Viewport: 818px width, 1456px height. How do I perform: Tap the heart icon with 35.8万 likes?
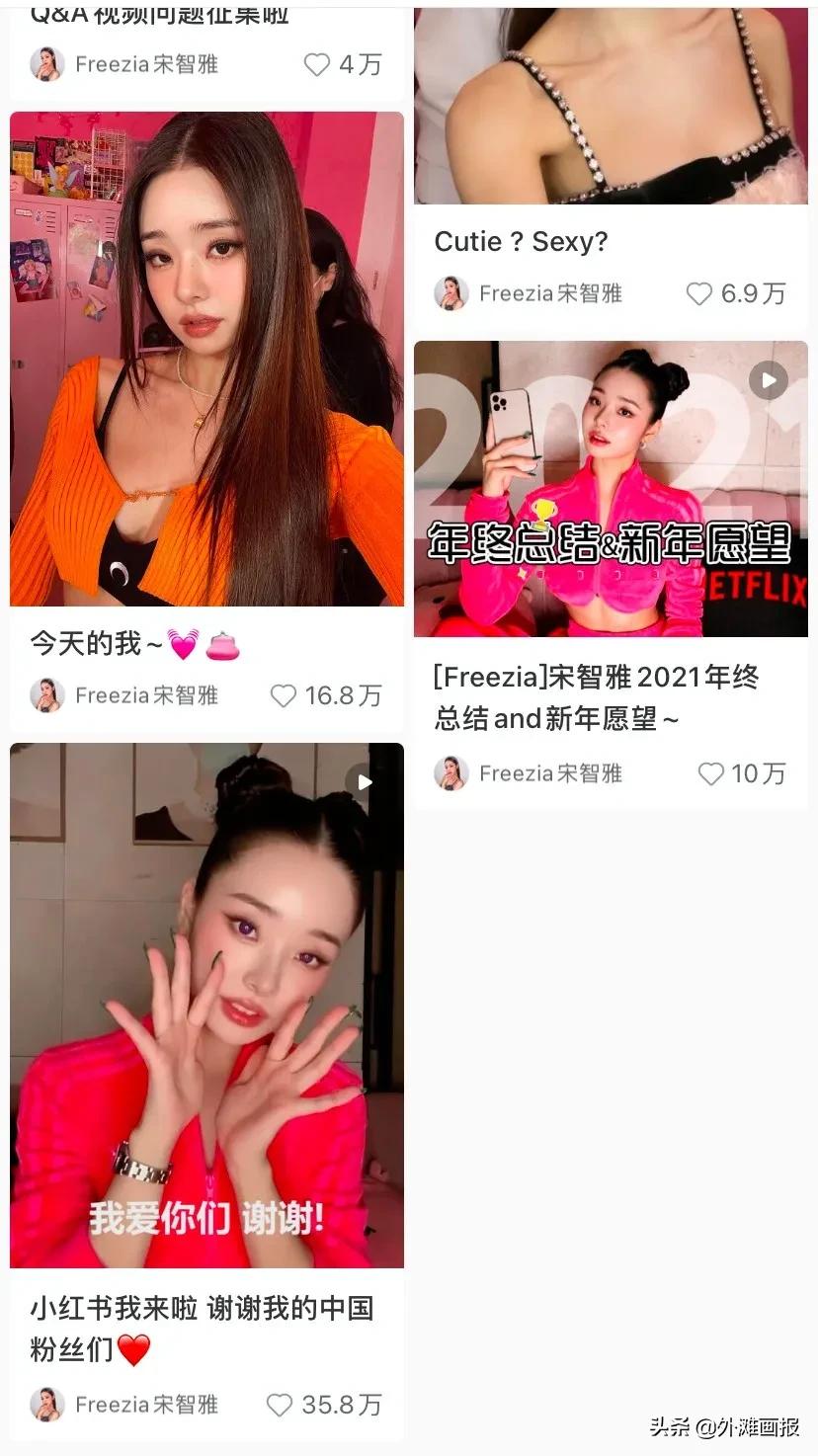[282, 1404]
